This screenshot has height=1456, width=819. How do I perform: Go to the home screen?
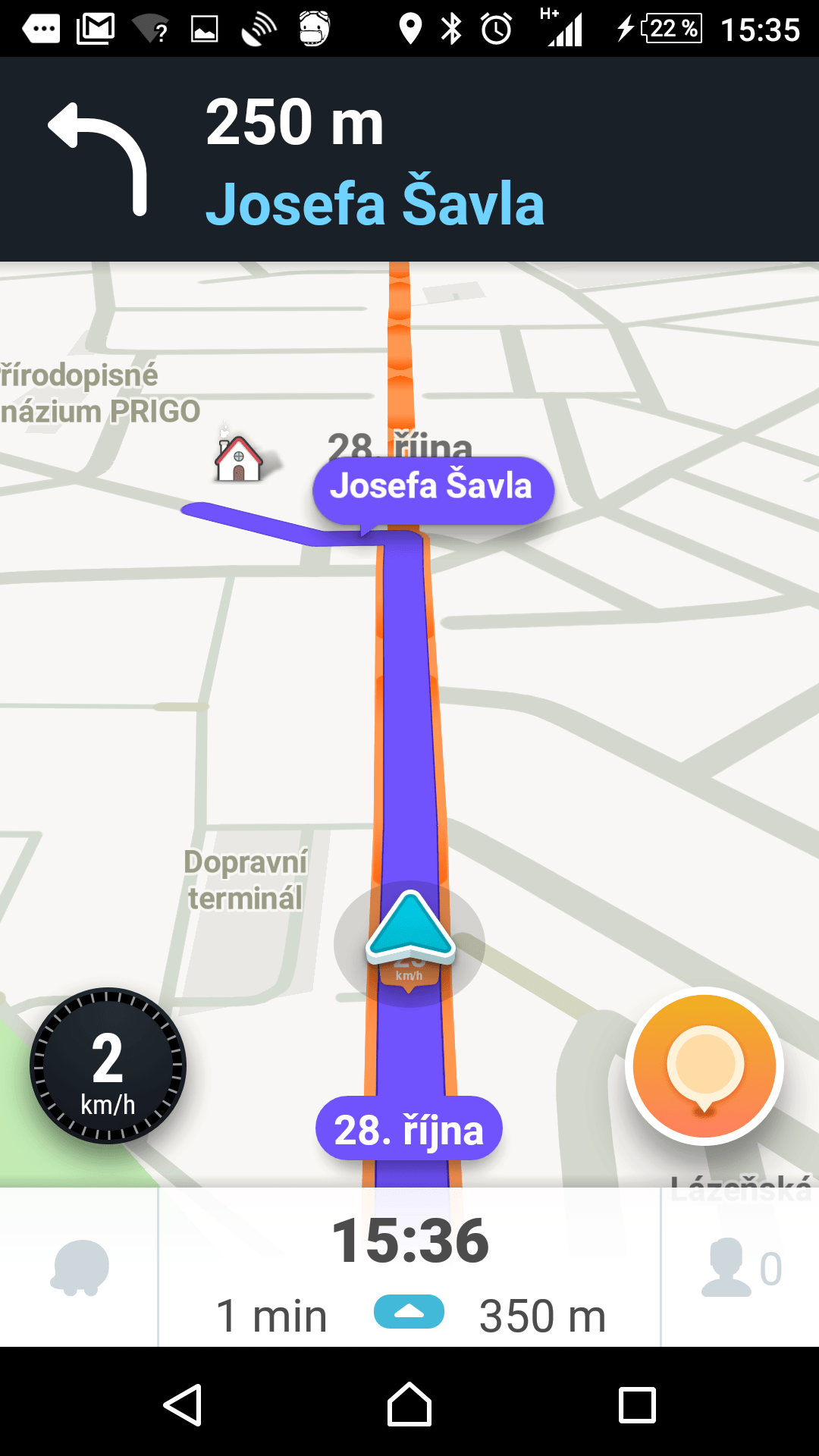click(409, 1404)
